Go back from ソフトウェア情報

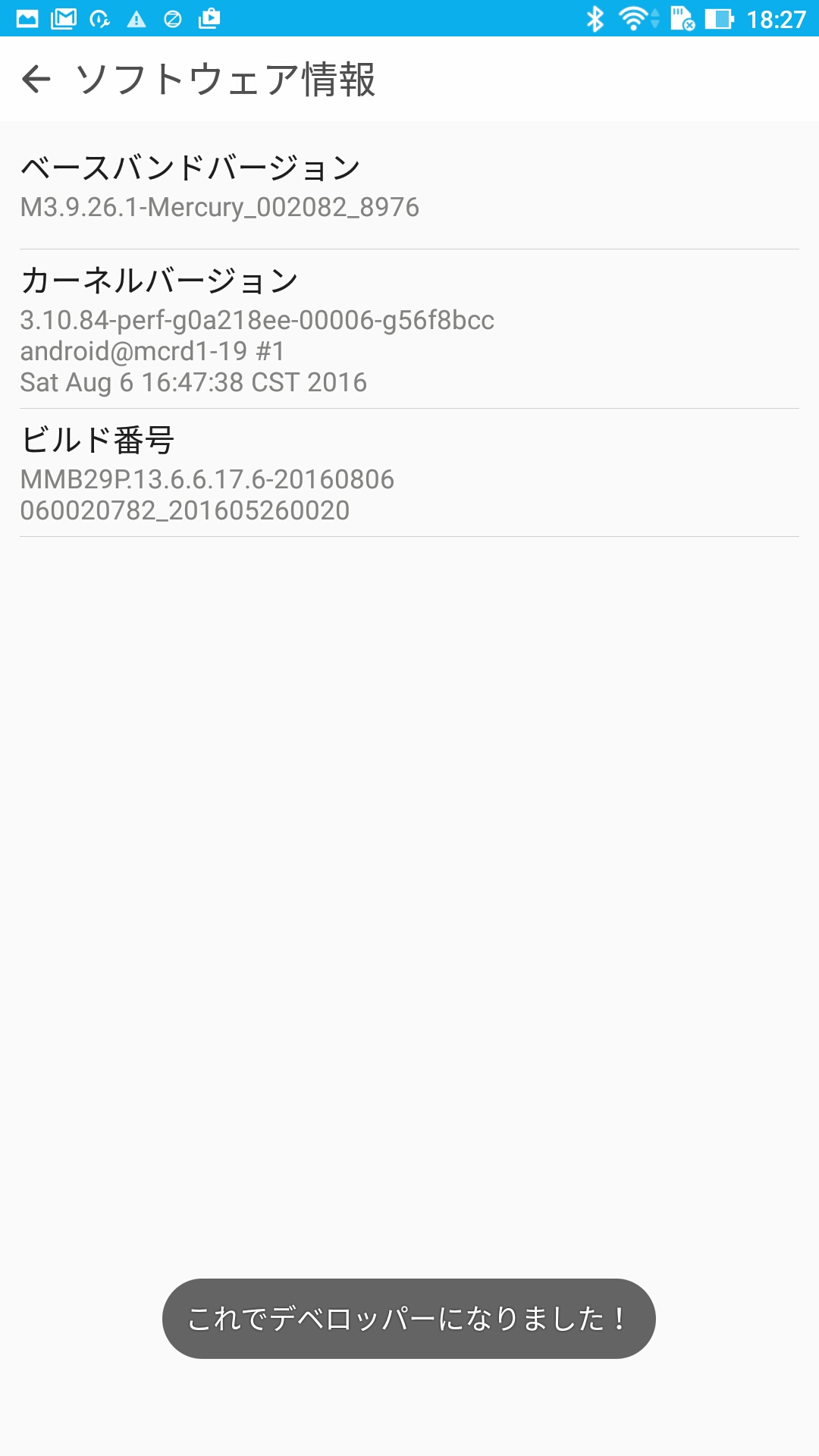(x=36, y=79)
